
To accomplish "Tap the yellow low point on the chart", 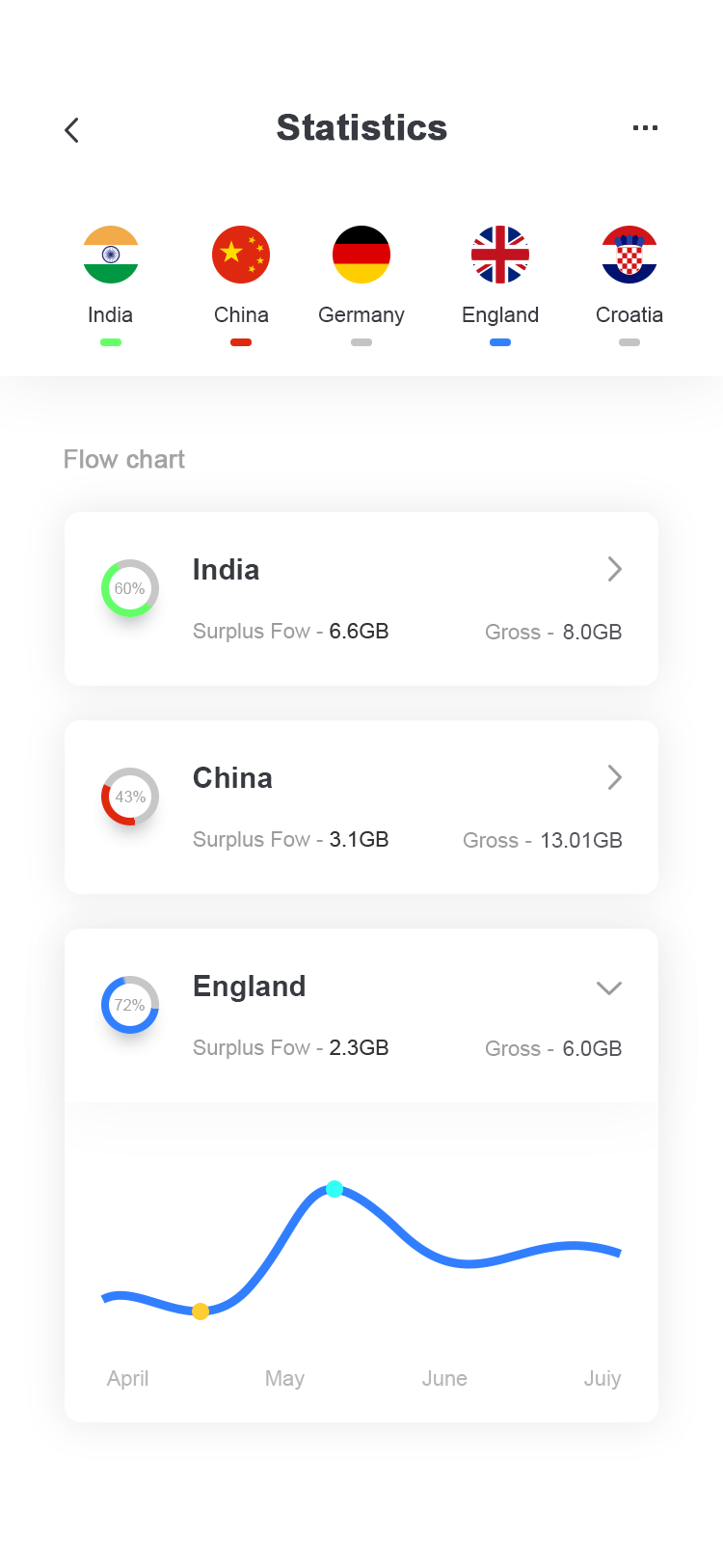I will [x=201, y=1311].
